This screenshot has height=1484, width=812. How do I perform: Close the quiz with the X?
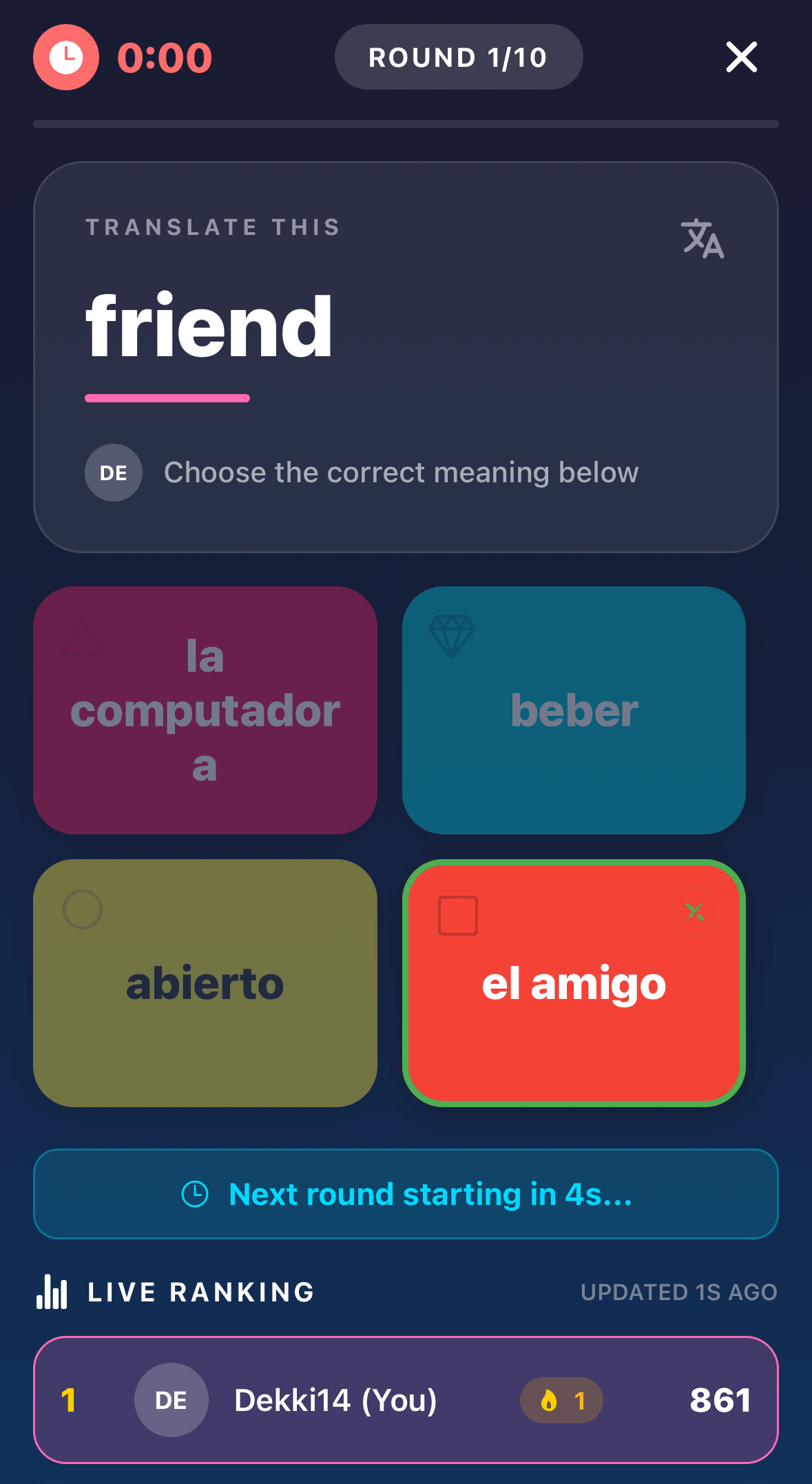coord(741,57)
